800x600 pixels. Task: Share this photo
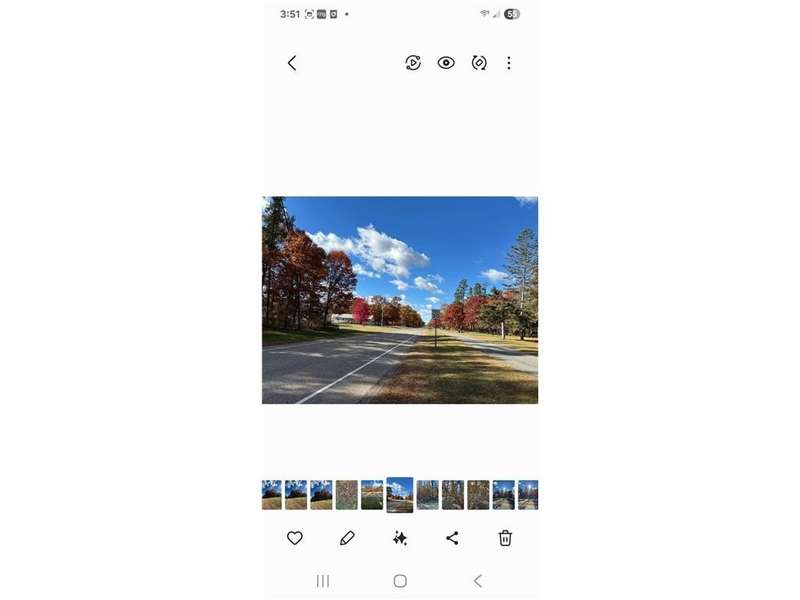(452, 538)
